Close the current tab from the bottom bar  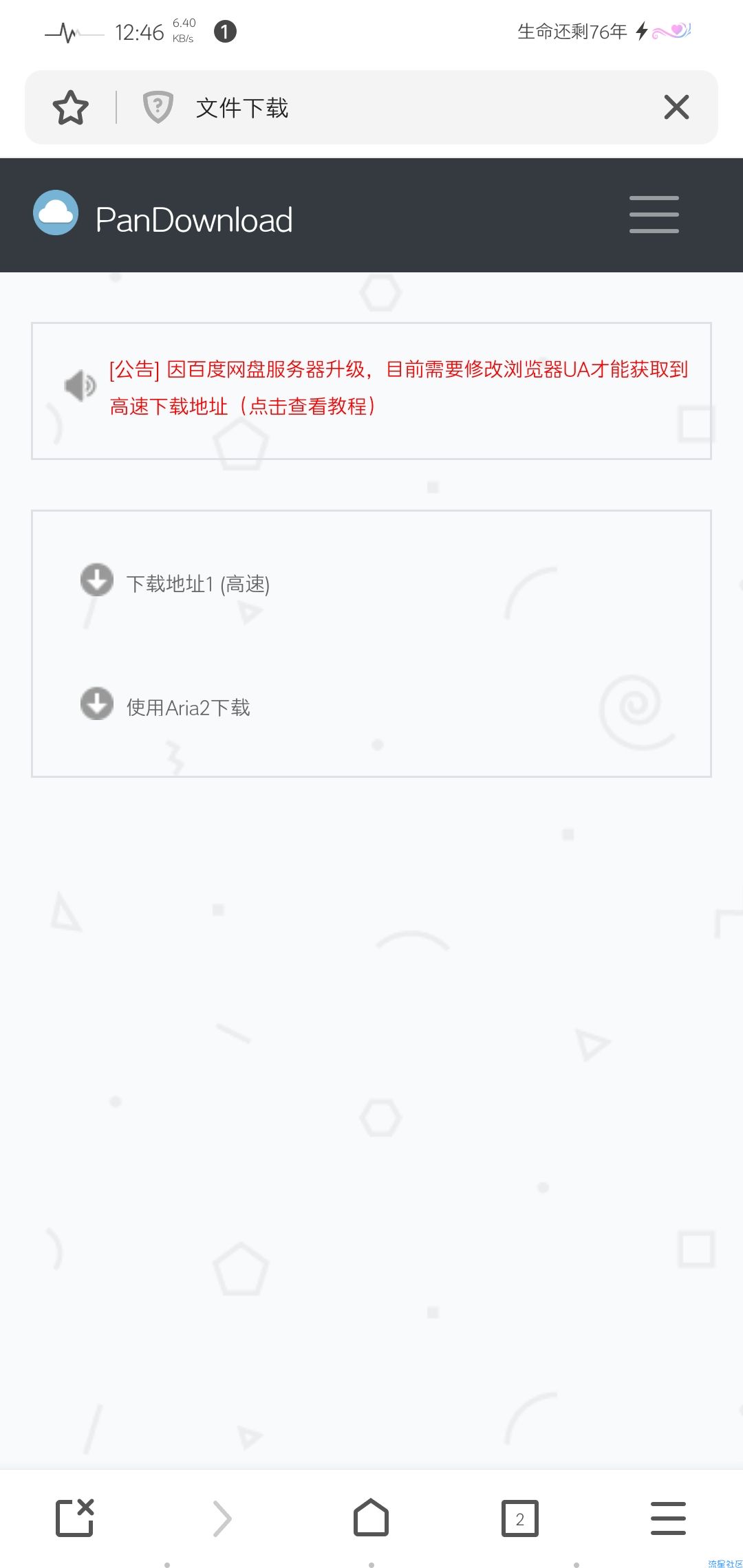(74, 1517)
